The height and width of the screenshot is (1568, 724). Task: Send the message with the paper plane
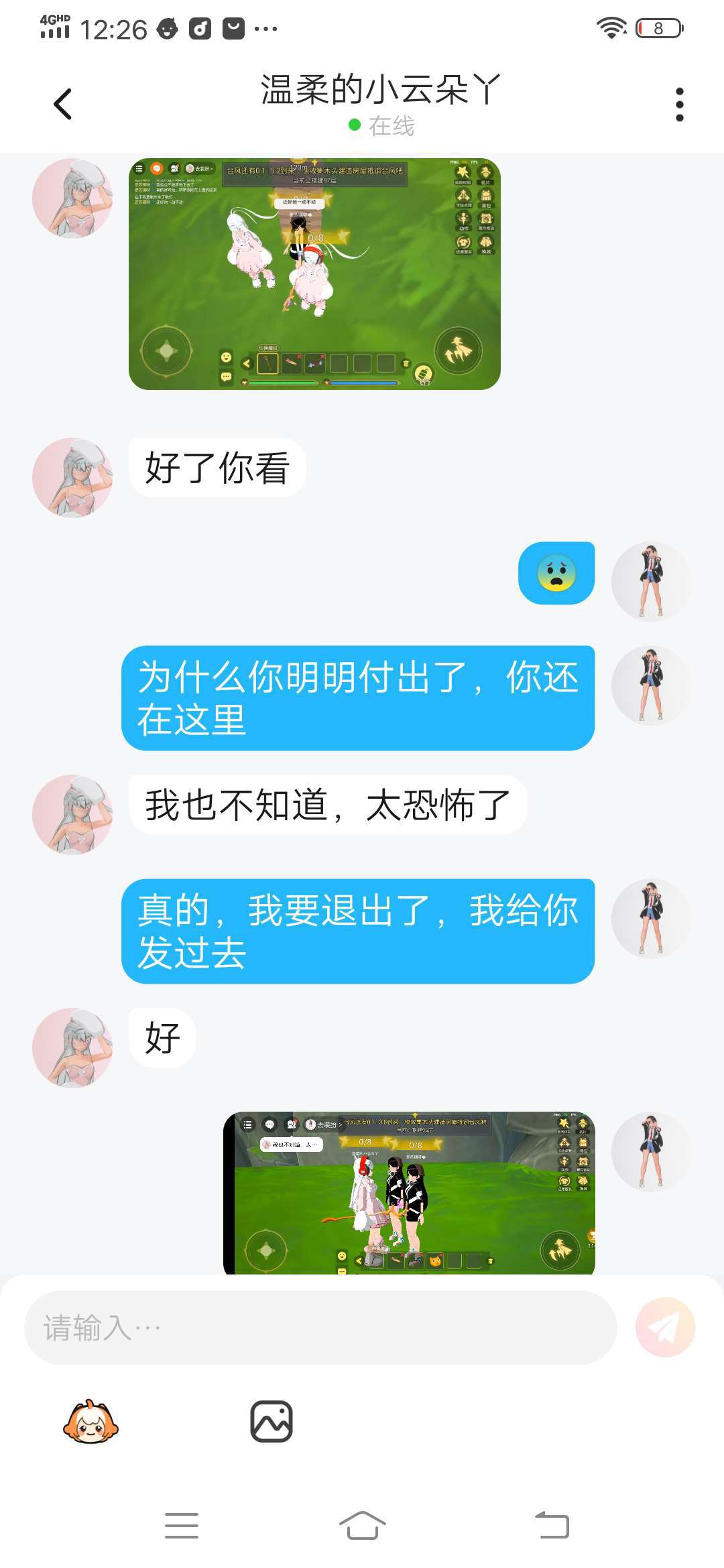click(665, 1327)
